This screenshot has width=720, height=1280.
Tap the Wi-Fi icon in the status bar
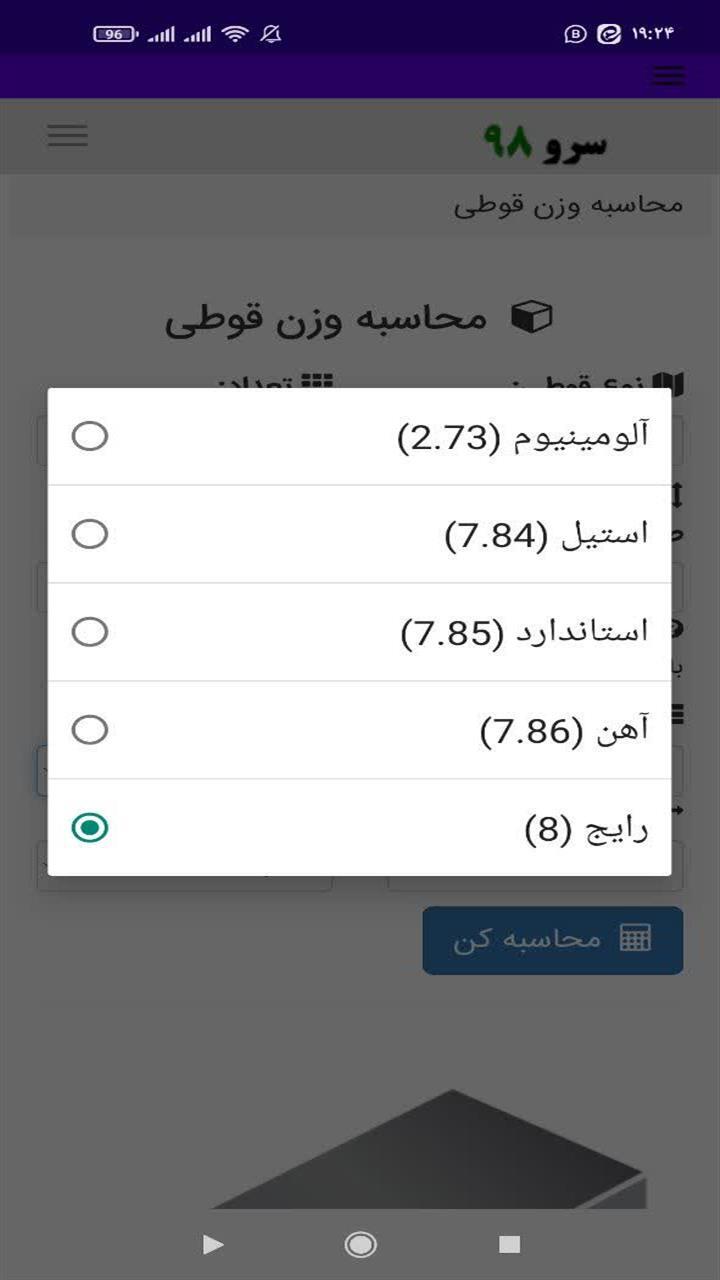coord(237,33)
